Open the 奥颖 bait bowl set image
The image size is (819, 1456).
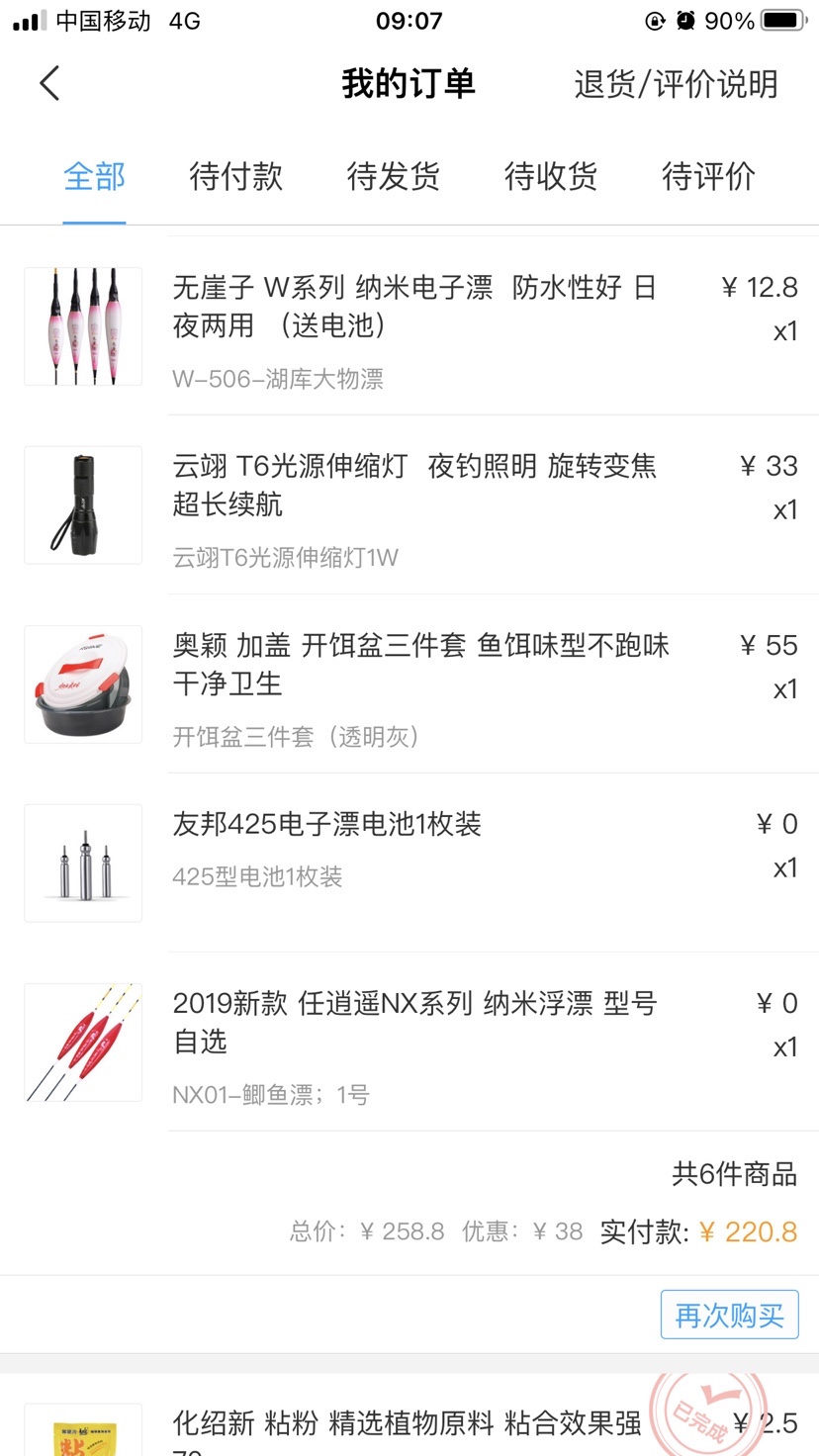point(82,683)
